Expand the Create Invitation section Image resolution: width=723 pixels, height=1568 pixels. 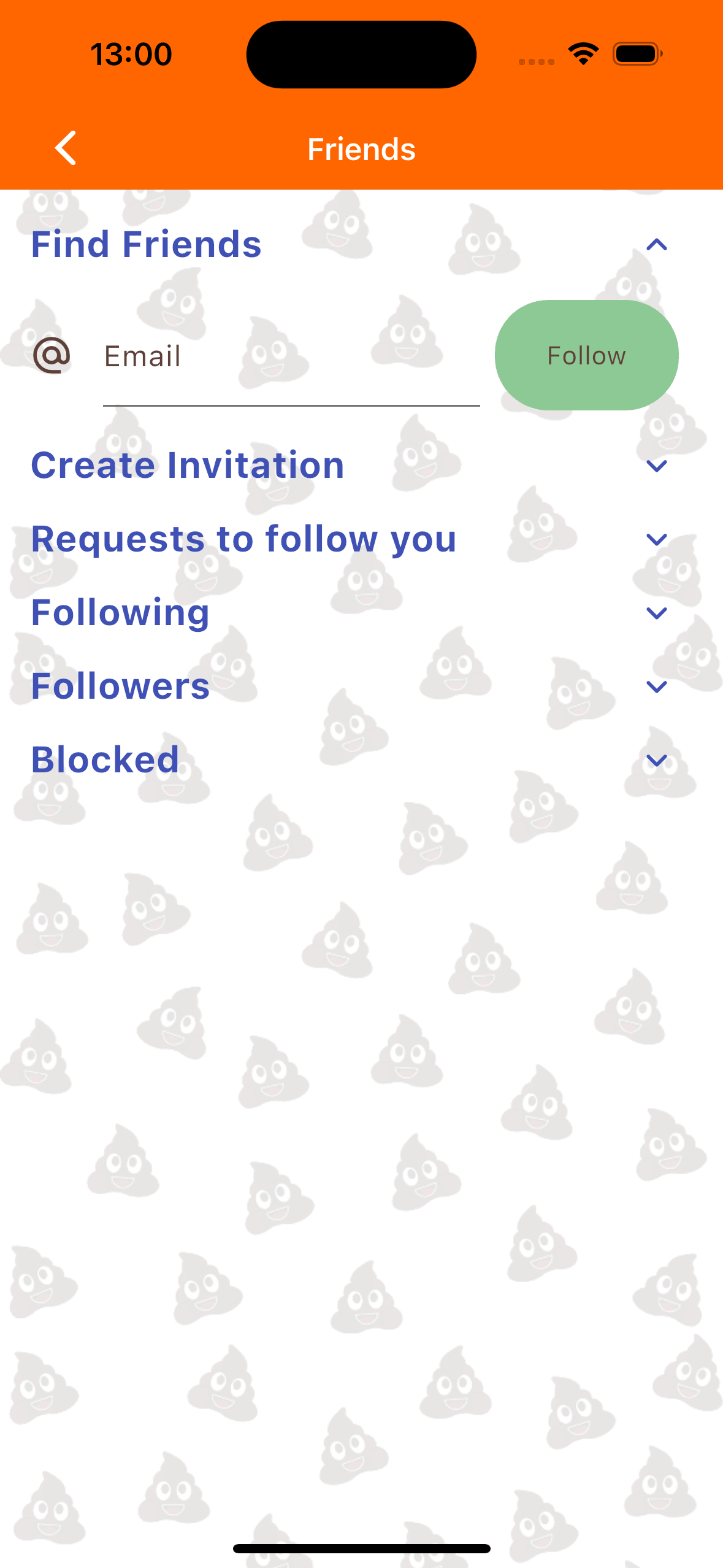point(656,465)
